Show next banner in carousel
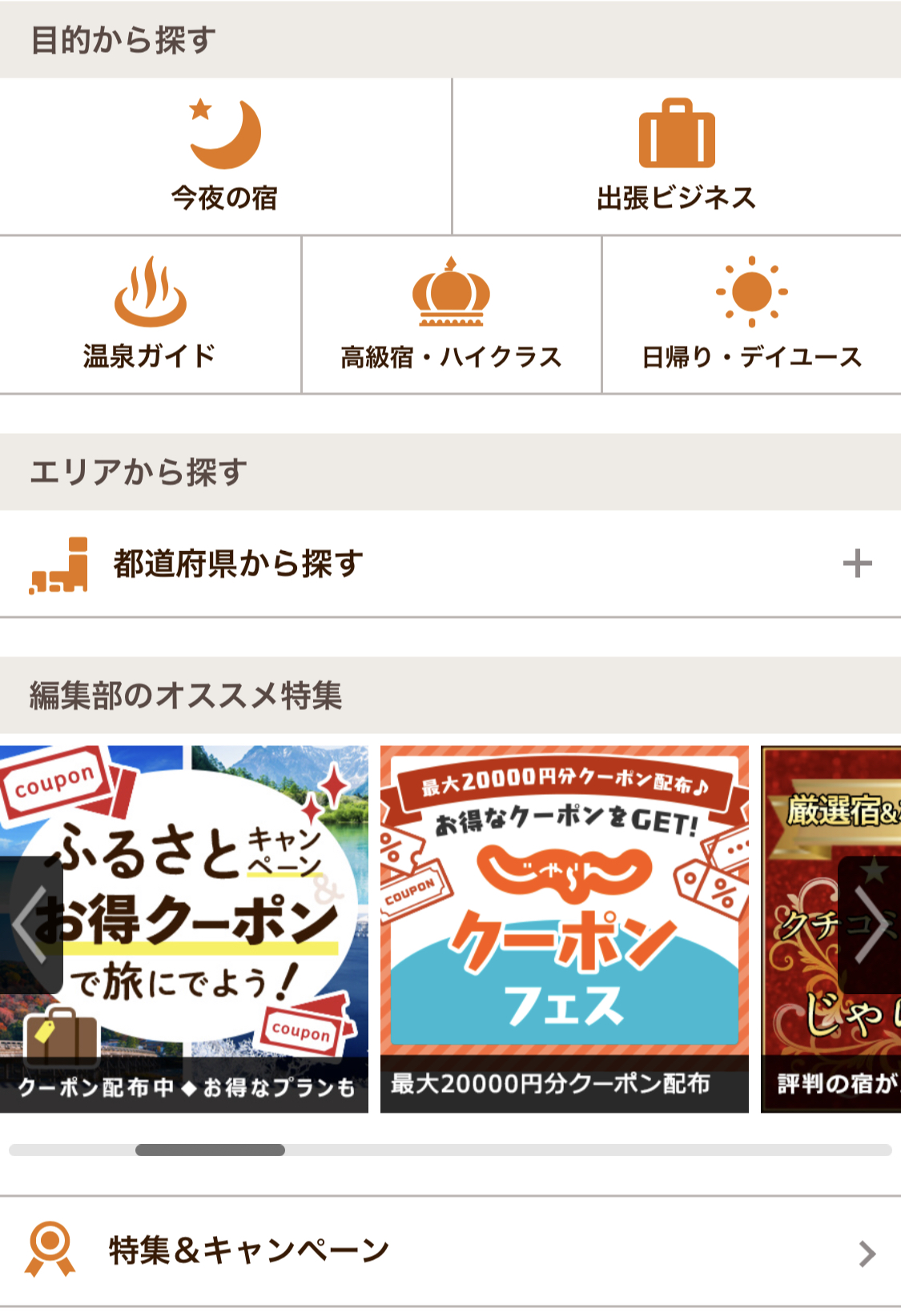The height and width of the screenshot is (1316, 901). coord(870,925)
